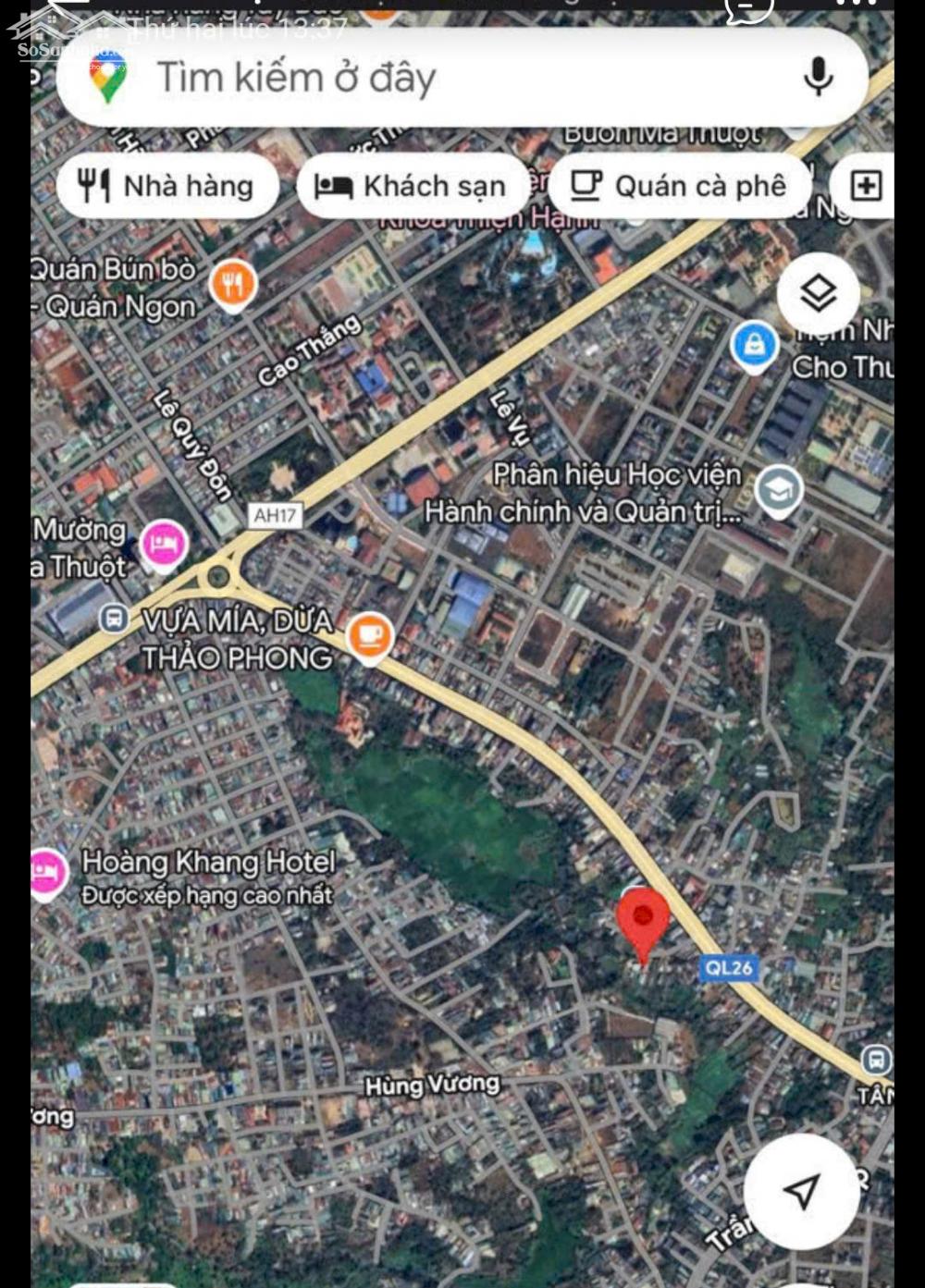Viewport: 925px width, 1288px height.
Task: Center map on my location
Action: click(801, 1191)
